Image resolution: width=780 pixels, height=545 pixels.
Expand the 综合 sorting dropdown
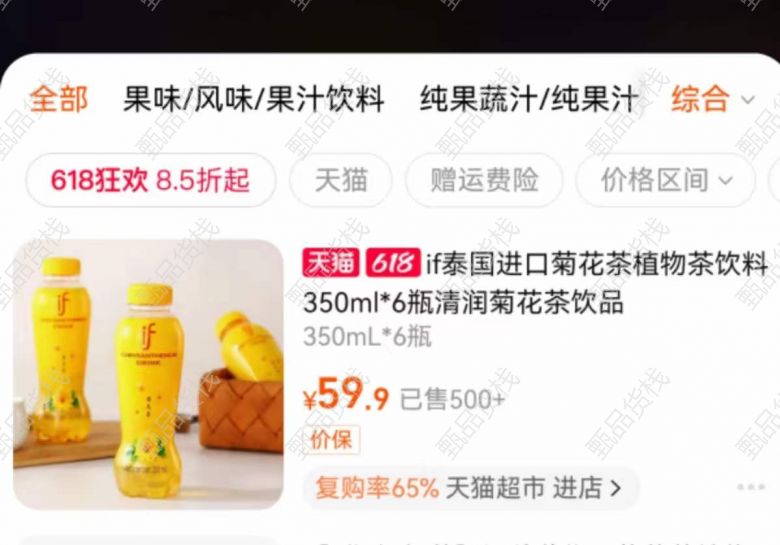pyautogui.click(x=712, y=100)
